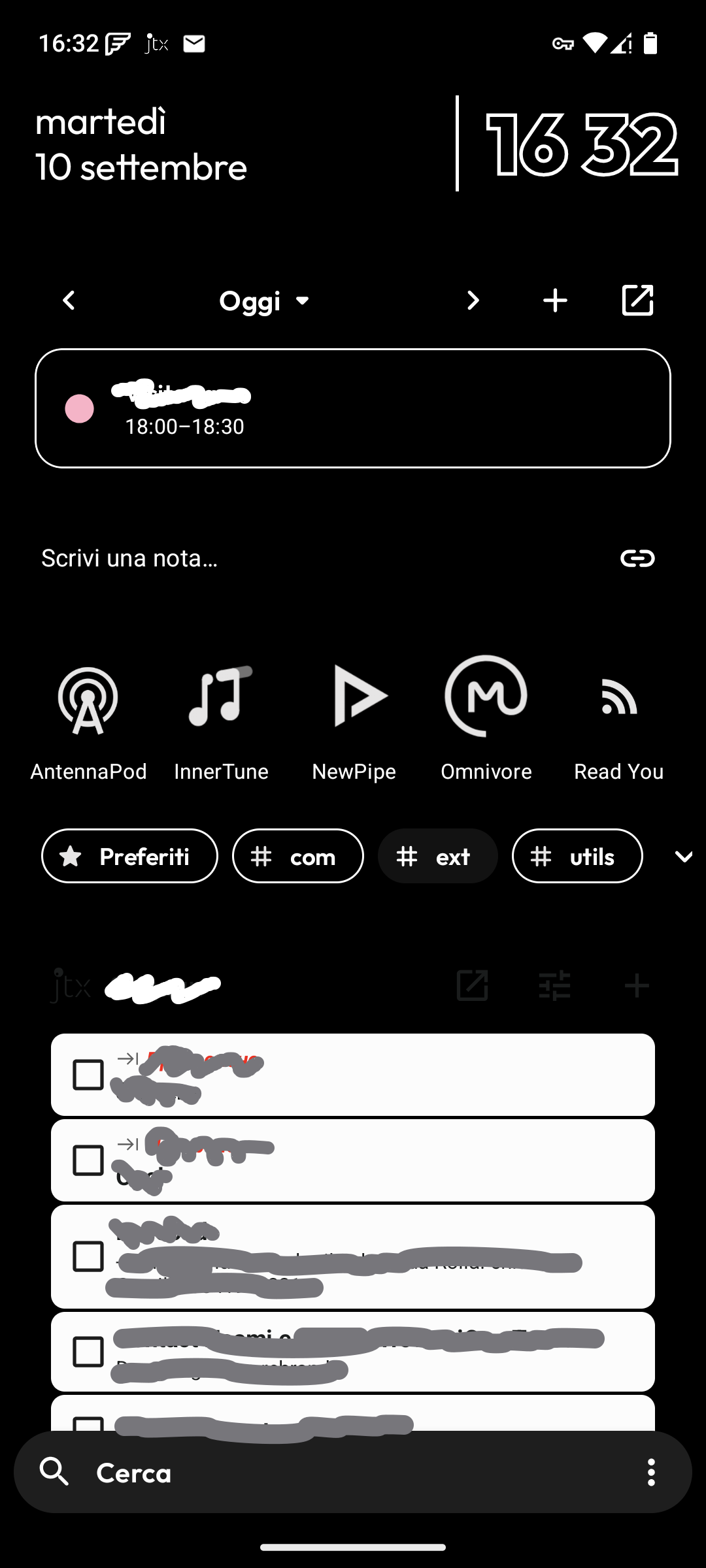The width and height of the screenshot is (706, 1568).
Task: Open the Oggi date dropdown
Action: (x=265, y=301)
